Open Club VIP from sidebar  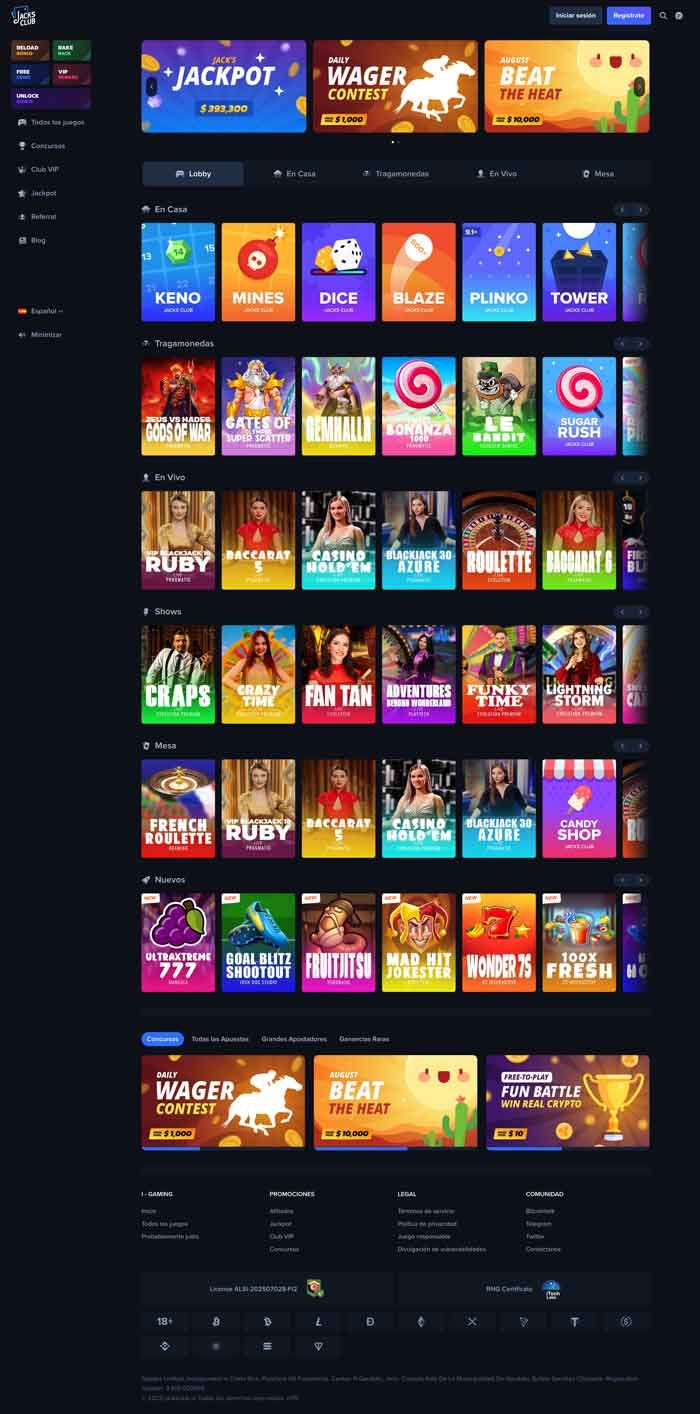click(x=44, y=170)
